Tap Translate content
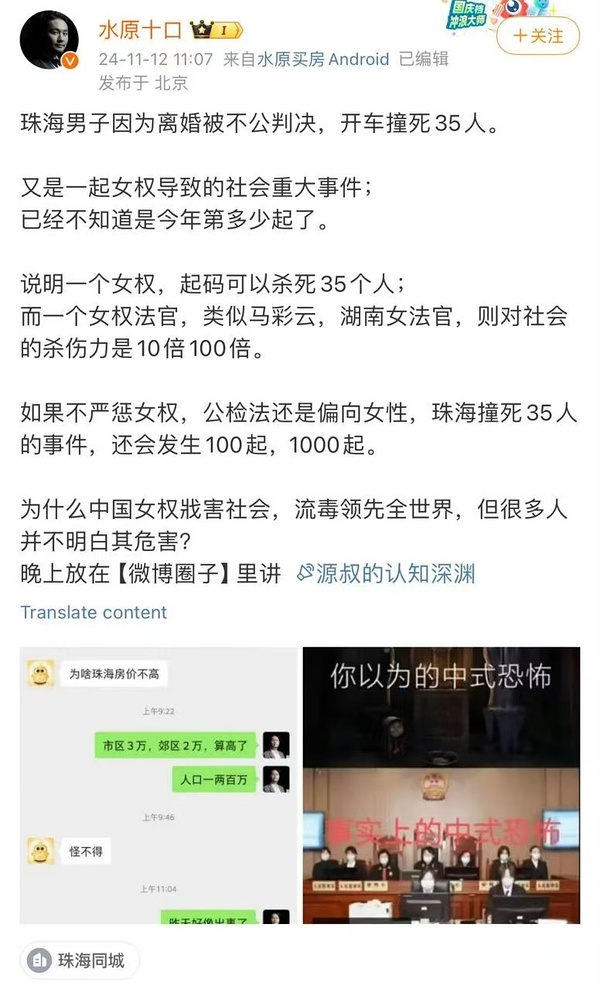Screen dimensions: 600x989 [93, 612]
